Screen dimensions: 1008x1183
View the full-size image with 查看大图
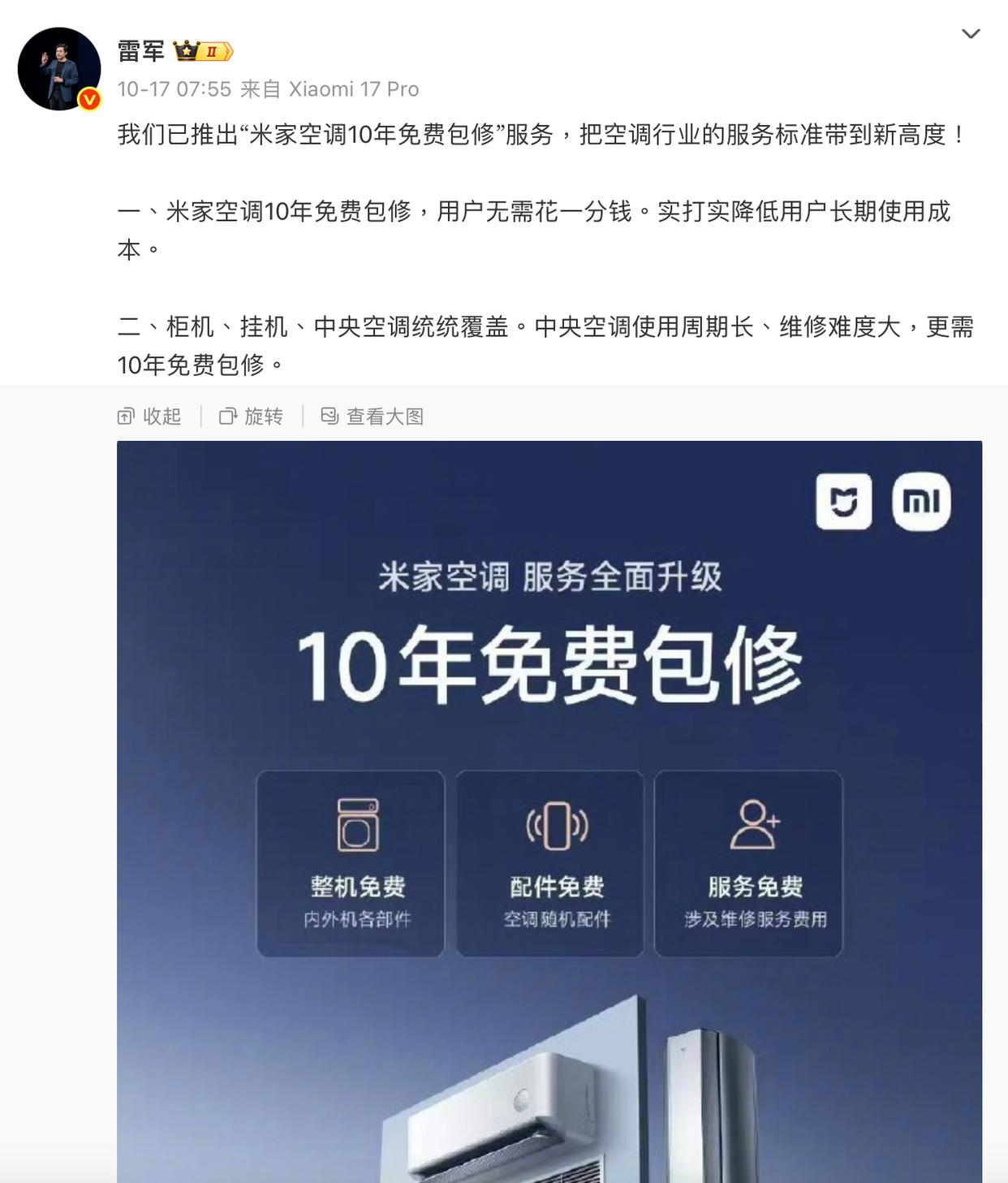[x=373, y=417]
